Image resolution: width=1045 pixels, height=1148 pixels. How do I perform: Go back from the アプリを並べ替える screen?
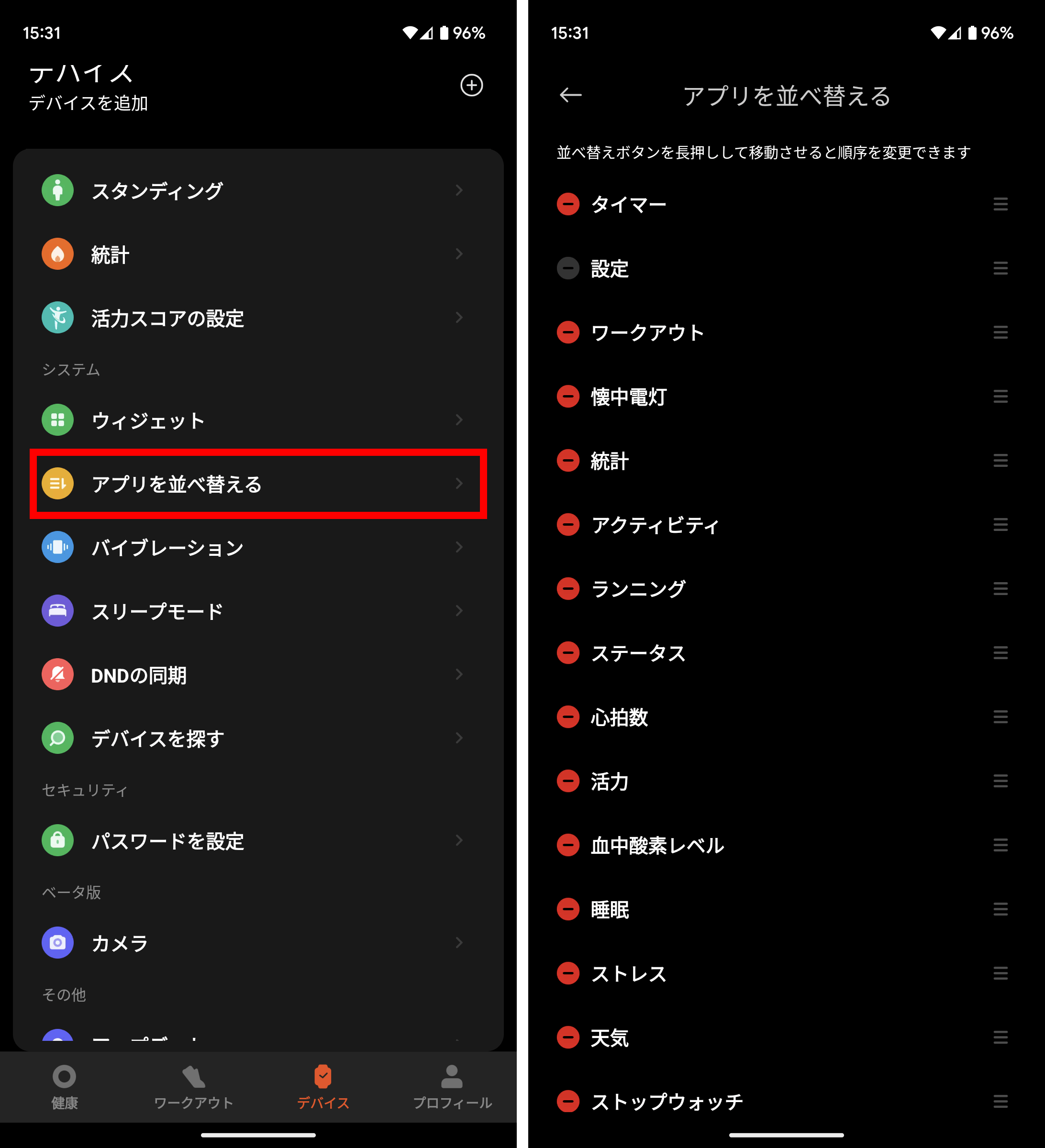point(570,95)
